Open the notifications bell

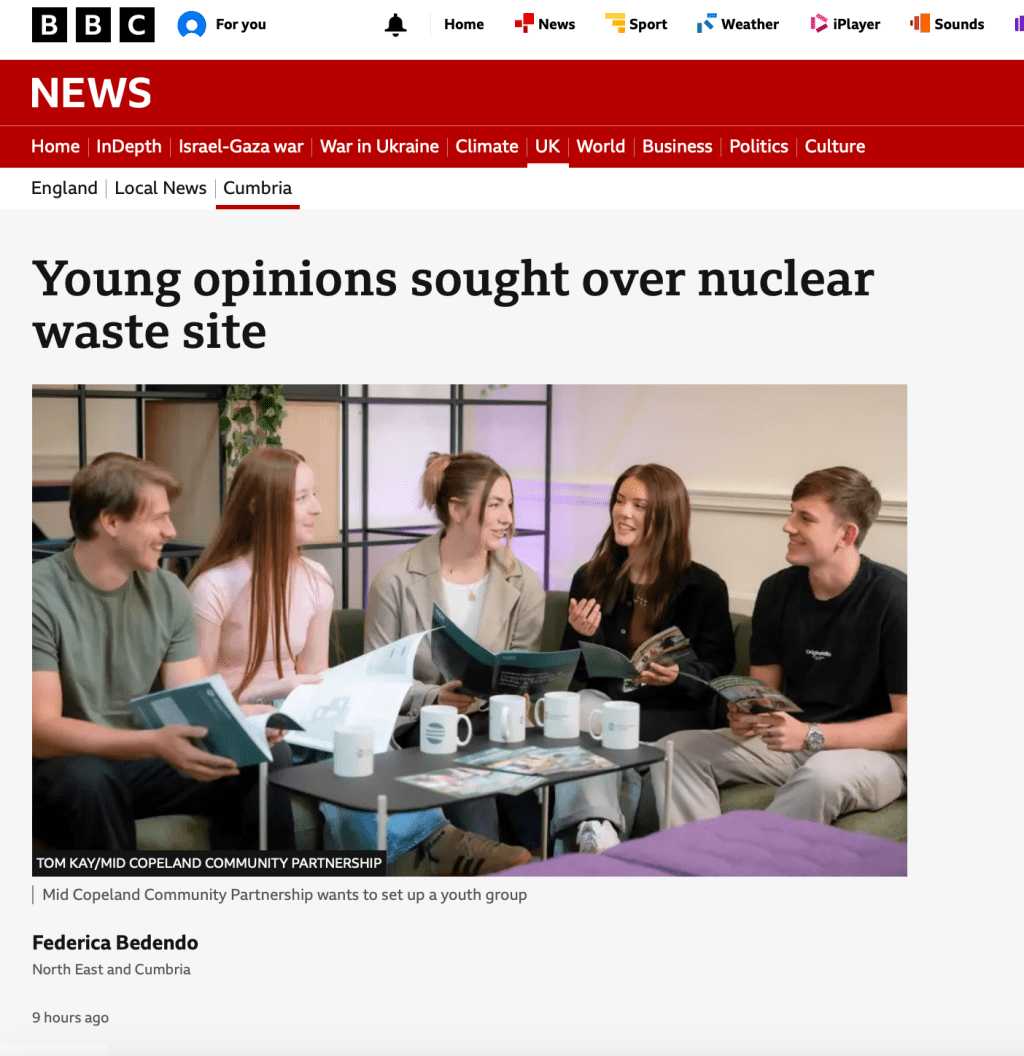pyautogui.click(x=396, y=25)
